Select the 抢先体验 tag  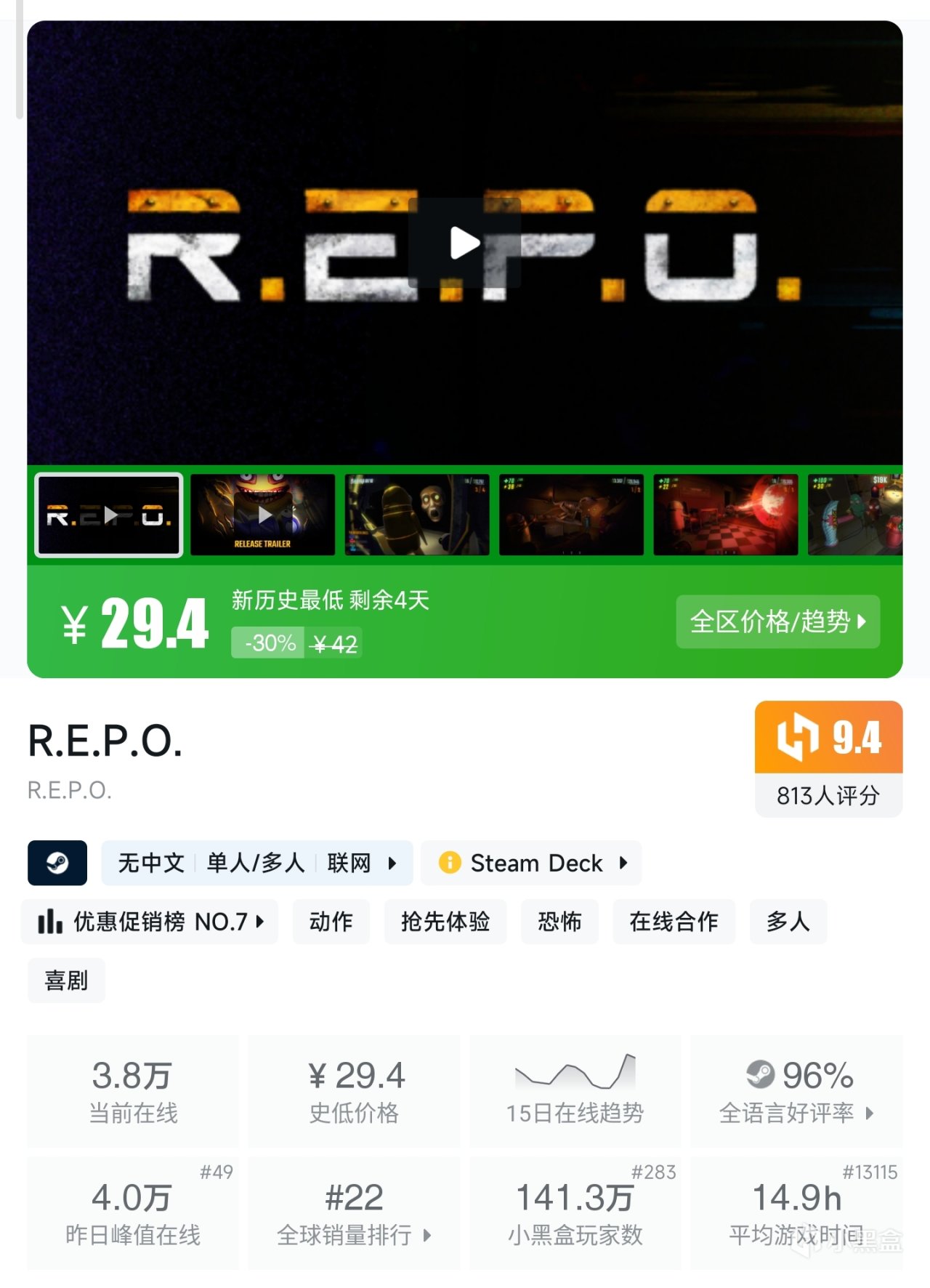point(445,922)
